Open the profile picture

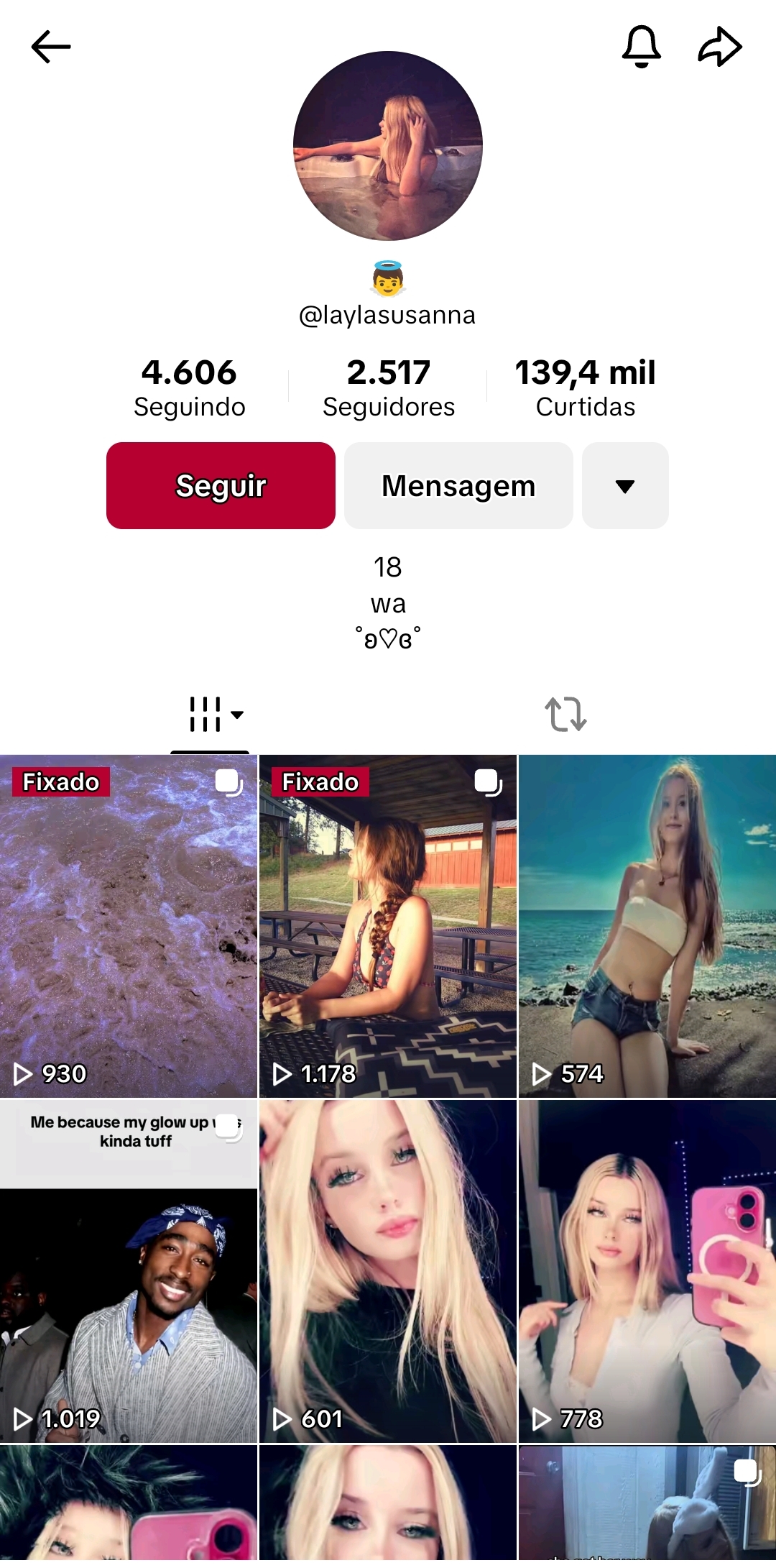coord(388,146)
